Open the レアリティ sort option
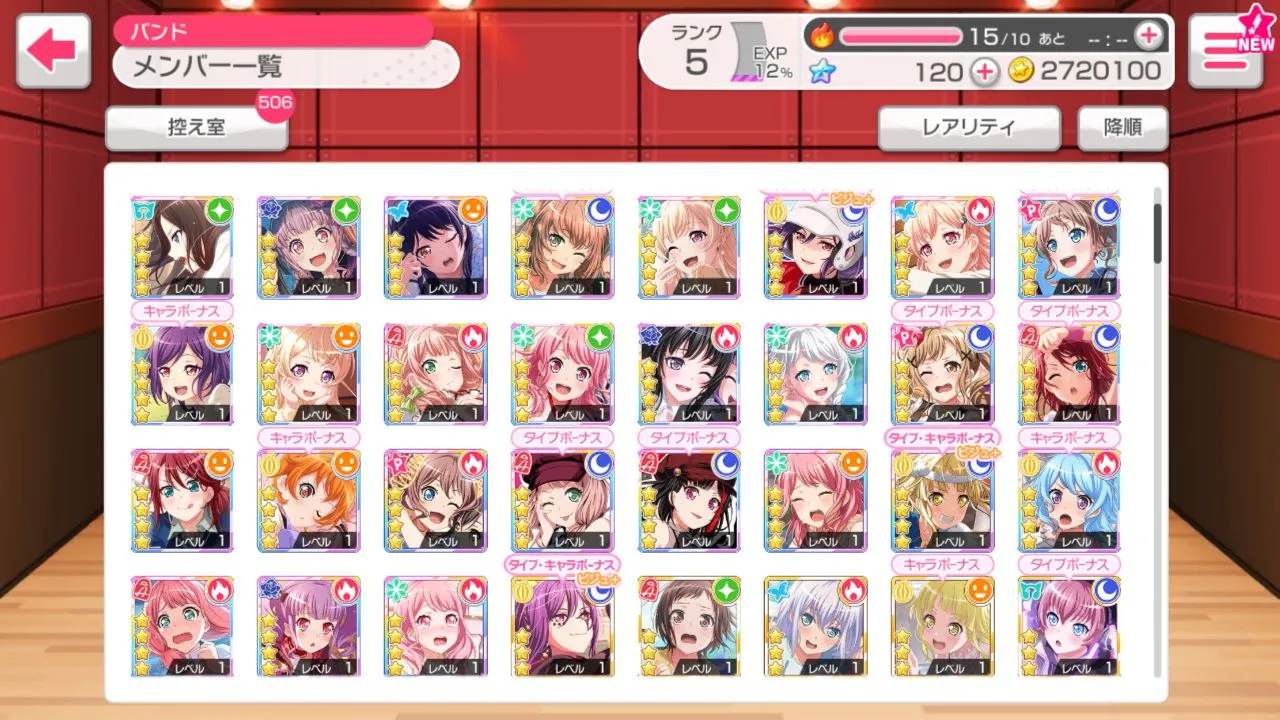The image size is (1280, 720). click(968, 128)
